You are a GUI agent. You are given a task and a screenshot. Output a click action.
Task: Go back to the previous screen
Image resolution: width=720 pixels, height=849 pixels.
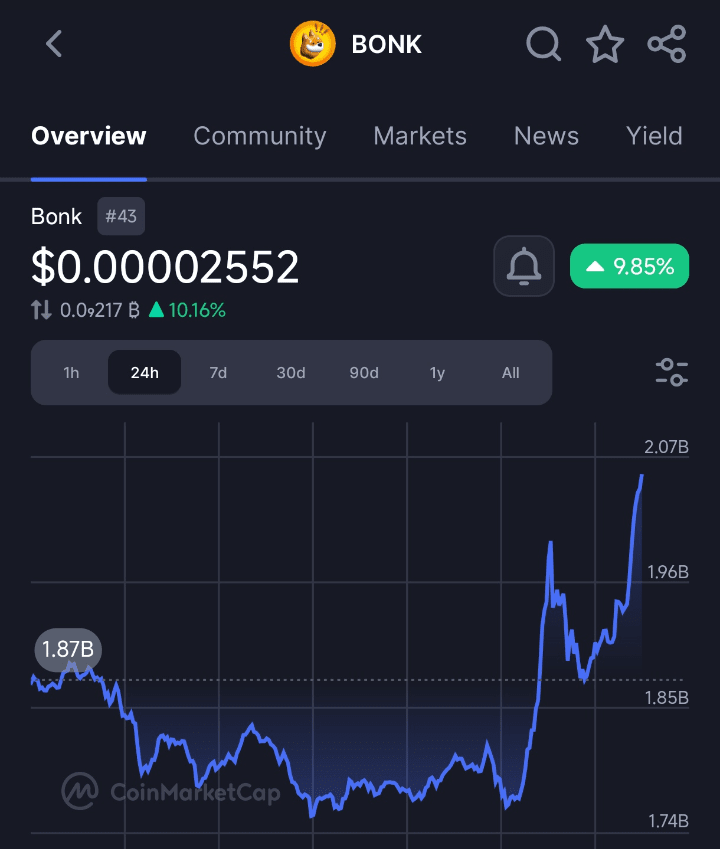pyautogui.click(x=54, y=44)
